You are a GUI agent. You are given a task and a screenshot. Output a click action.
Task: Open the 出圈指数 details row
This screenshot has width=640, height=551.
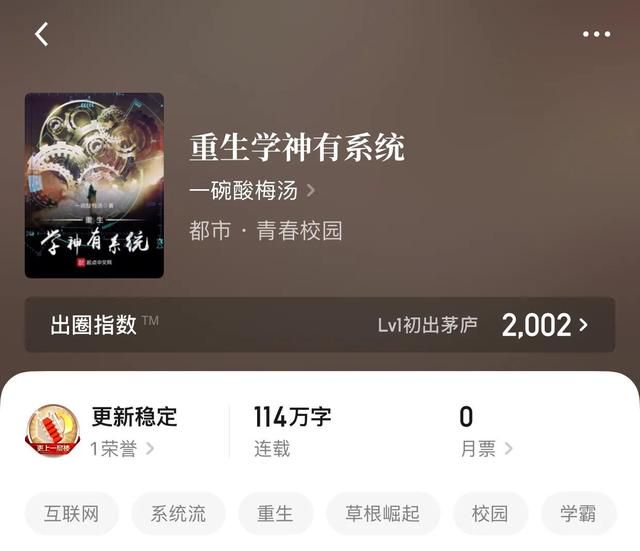click(x=320, y=325)
